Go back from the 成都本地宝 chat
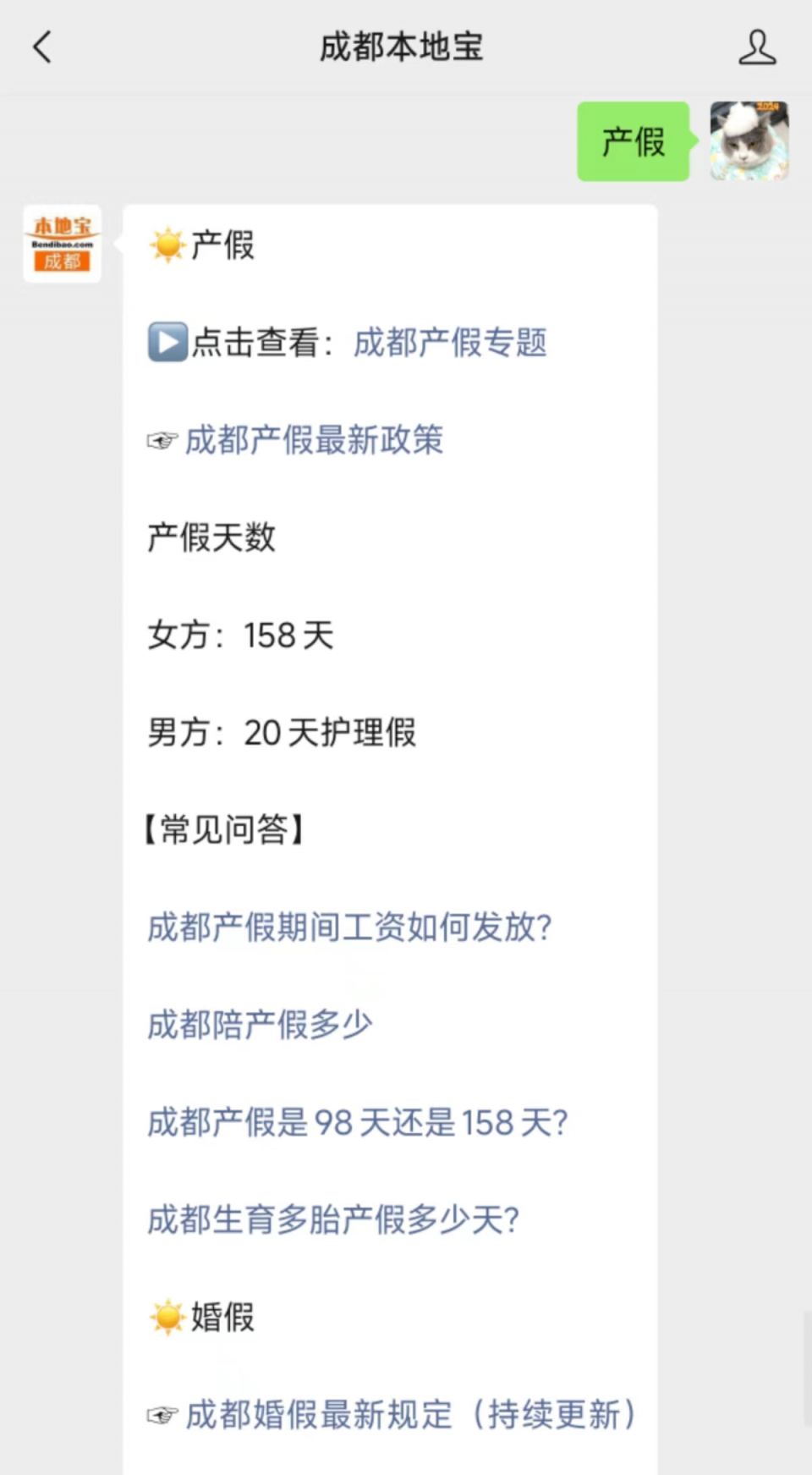Image resolution: width=812 pixels, height=1475 pixels. (42, 47)
